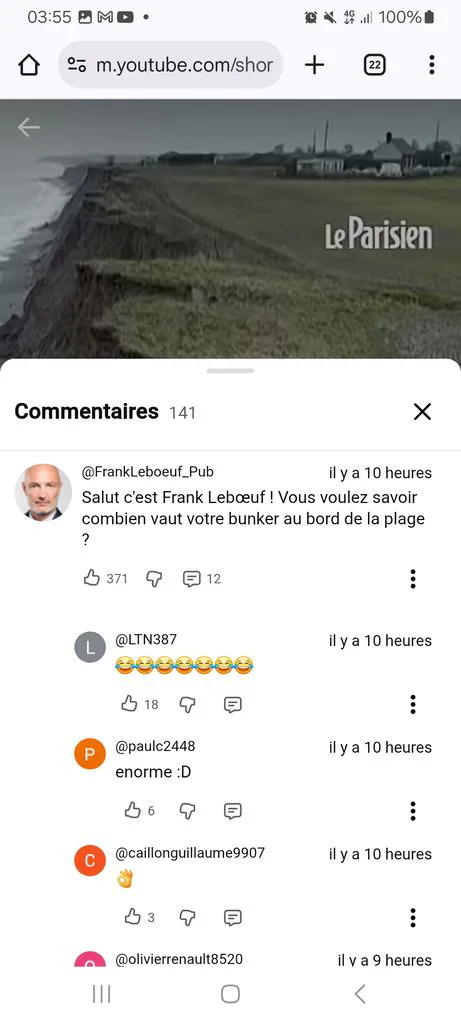Reply to caillonguillaume9907's comment
The width and height of the screenshot is (461, 1024).
(233, 918)
